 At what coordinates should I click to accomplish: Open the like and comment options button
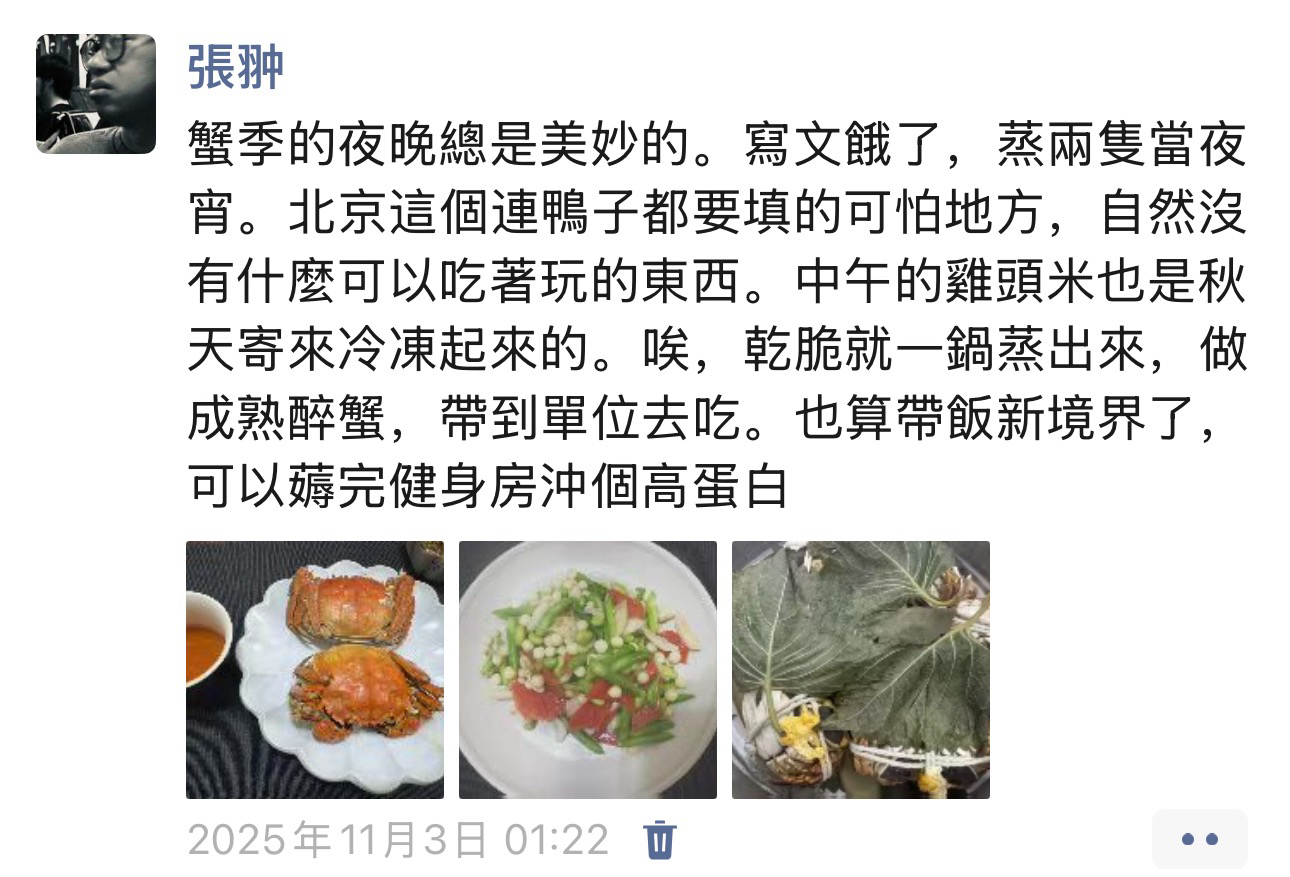(x=1198, y=839)
